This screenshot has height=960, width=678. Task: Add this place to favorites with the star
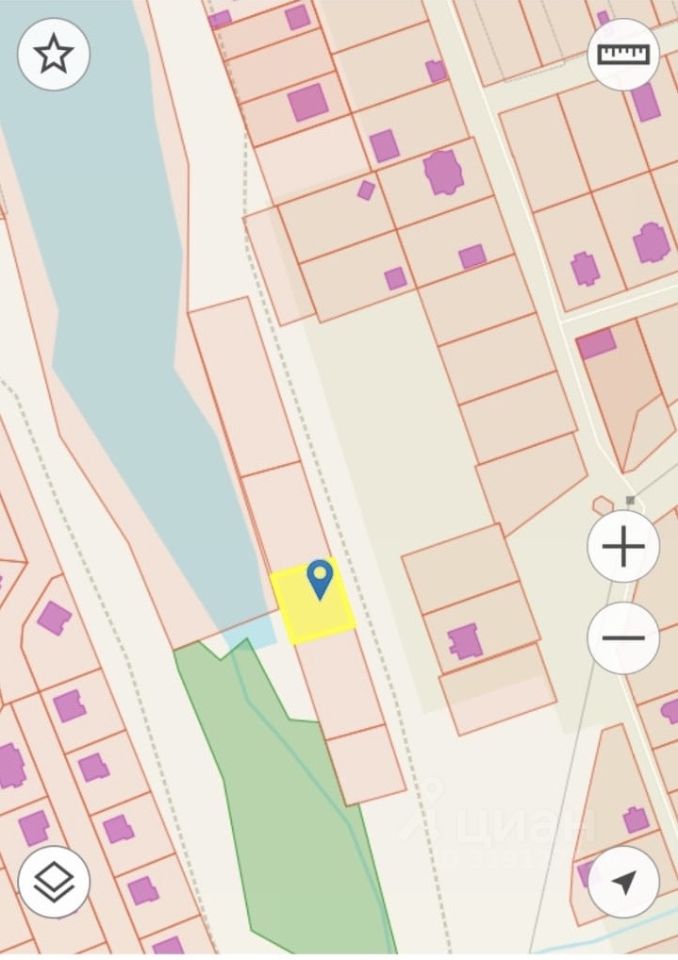click(x=54, y=55)
